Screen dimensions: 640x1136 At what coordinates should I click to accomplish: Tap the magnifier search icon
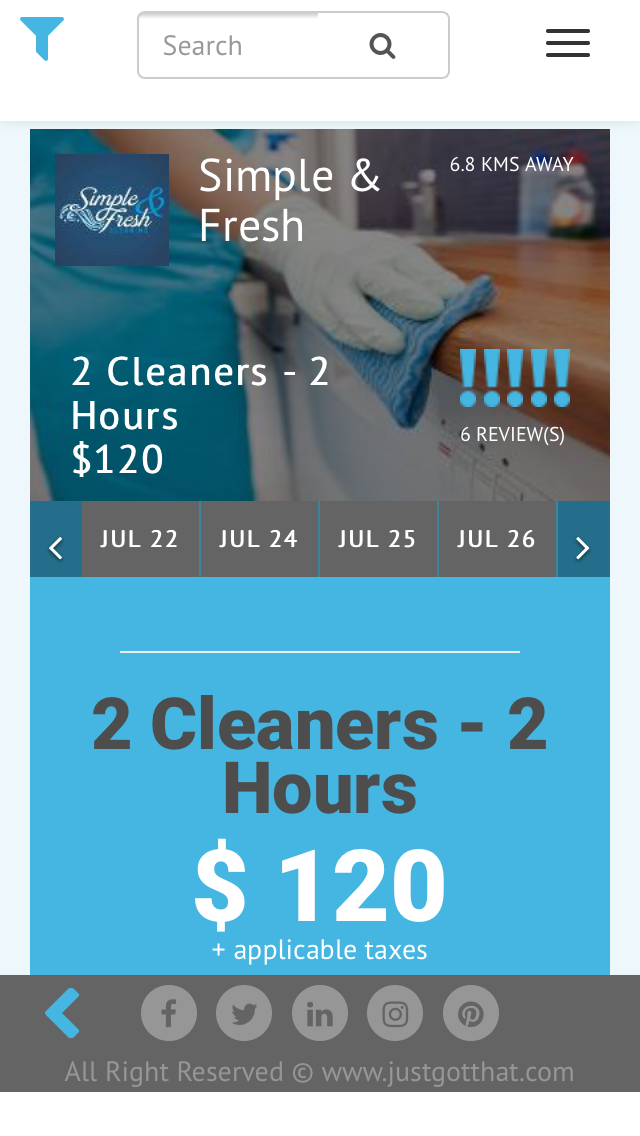click(x=382, y=46)
